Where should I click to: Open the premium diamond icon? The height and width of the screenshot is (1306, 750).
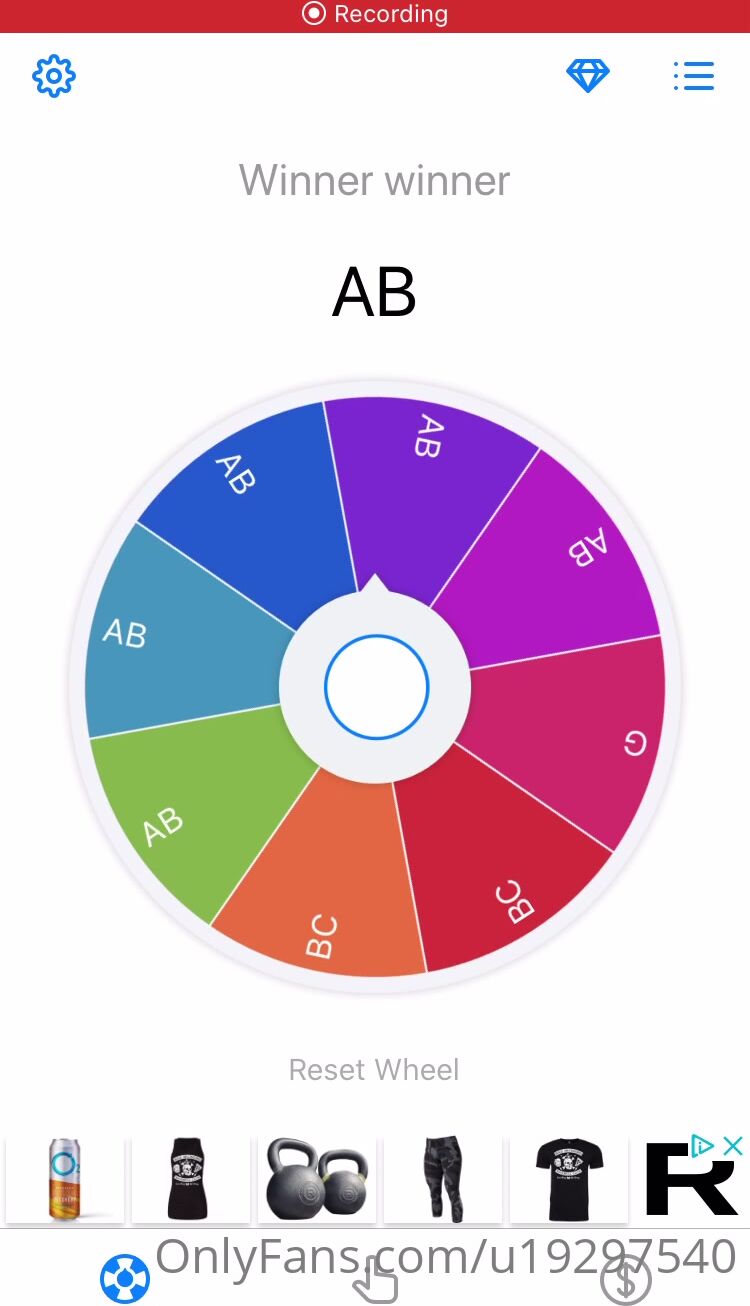click(x=587, y=76)
